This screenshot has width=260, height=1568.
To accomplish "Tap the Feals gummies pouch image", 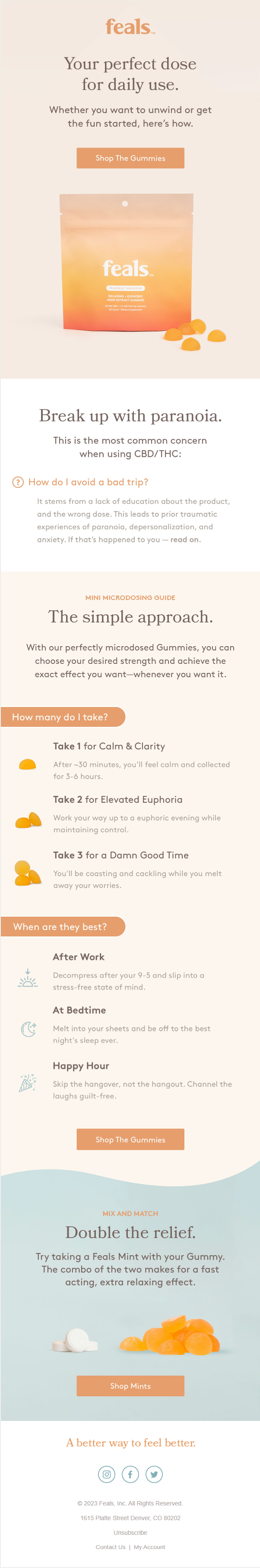I will tap(127, 262).
